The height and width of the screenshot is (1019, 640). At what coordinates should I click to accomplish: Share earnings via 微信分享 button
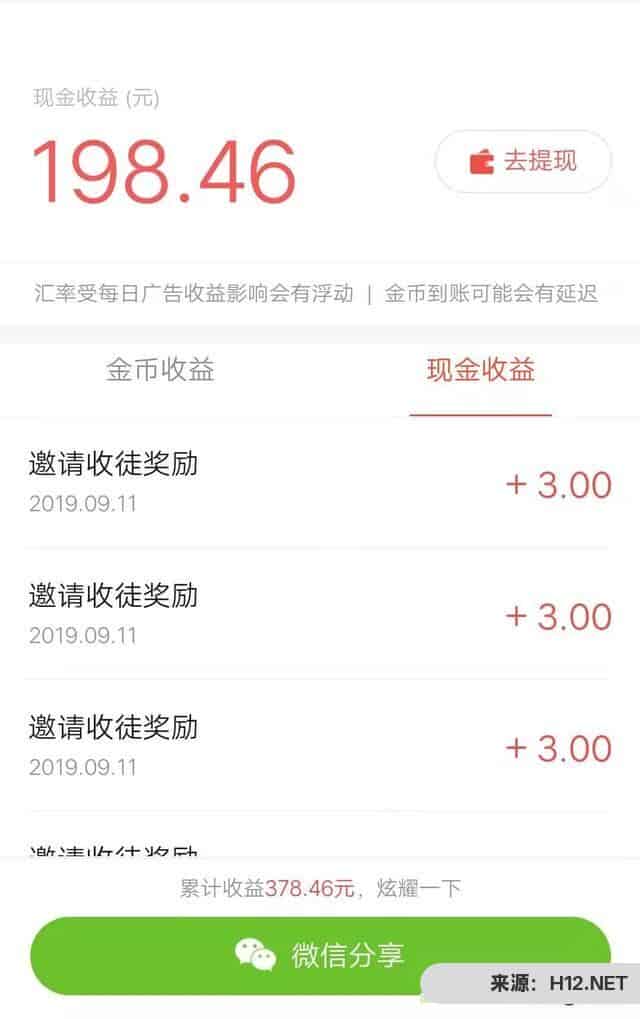[320, 954]
